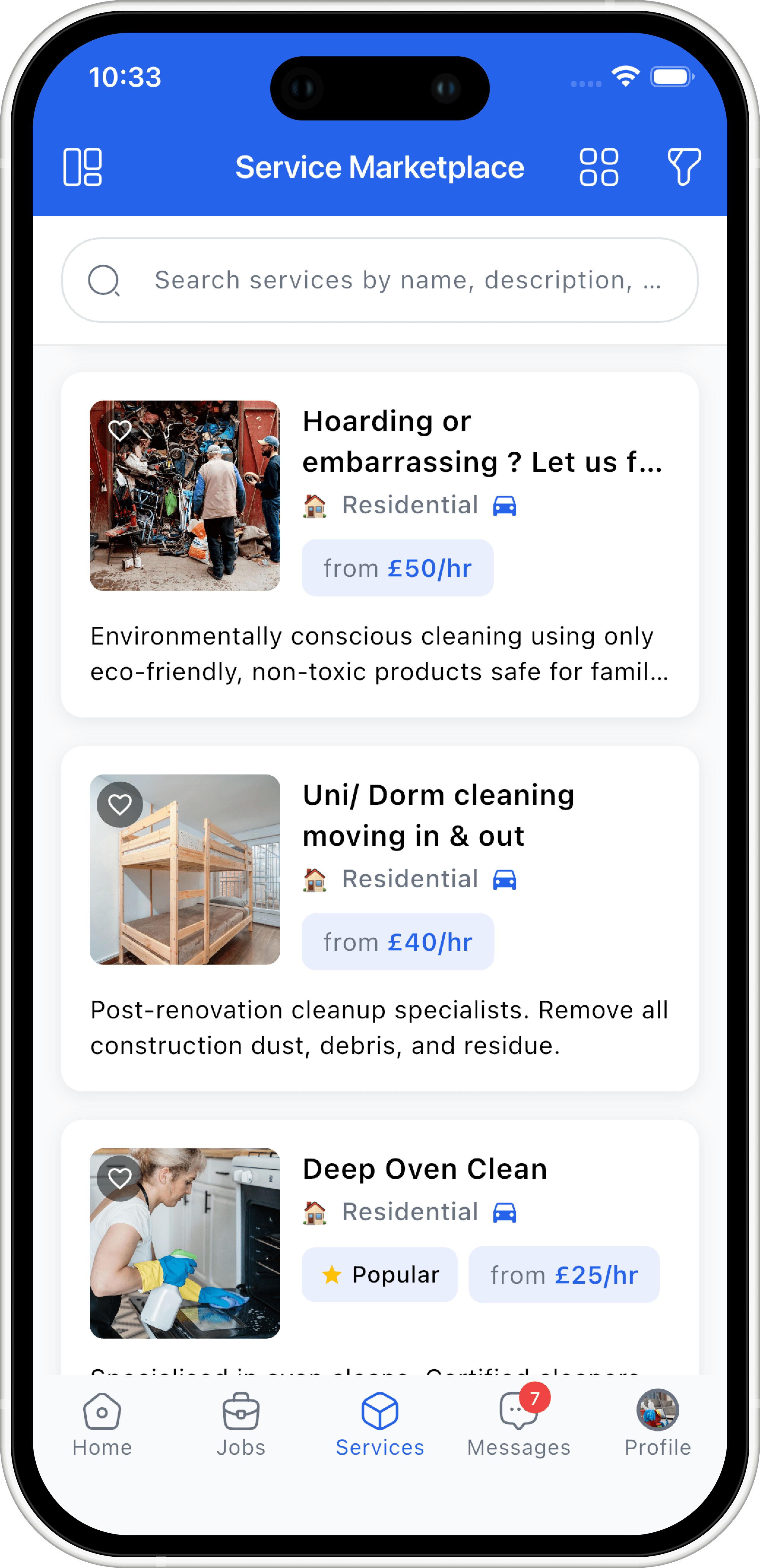760x1568 pixels.
Task: Switch to the grid view
Action: [598, 167]
